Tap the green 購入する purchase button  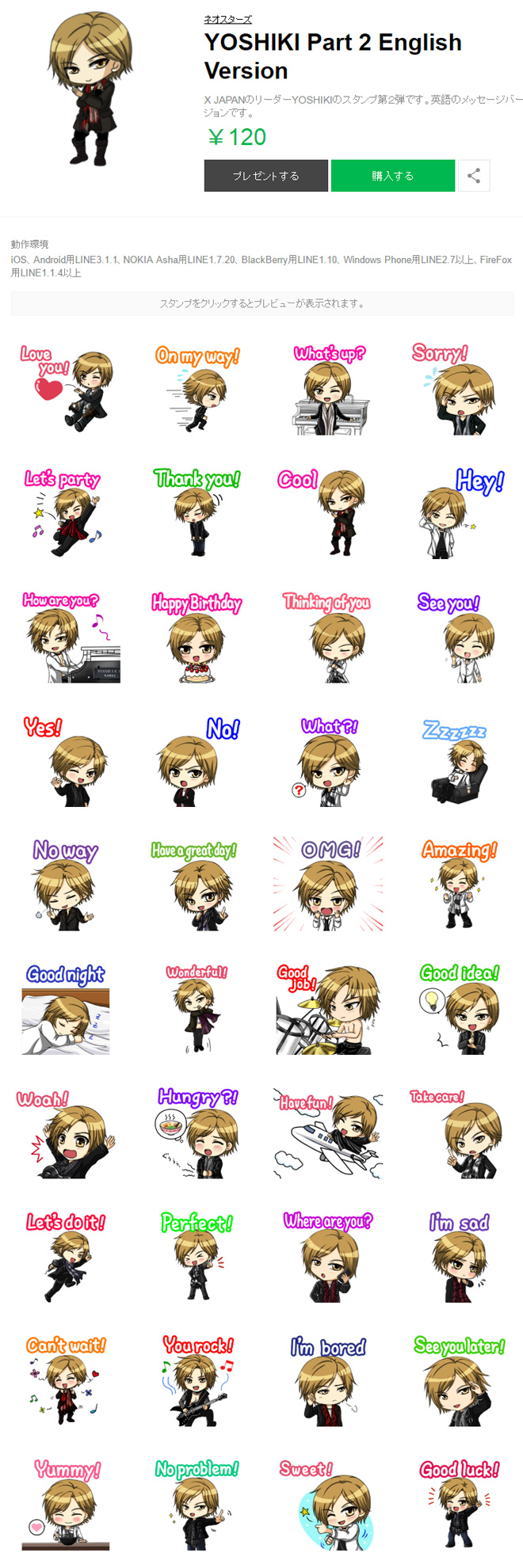pyautogui.click(x=393, y=176)
